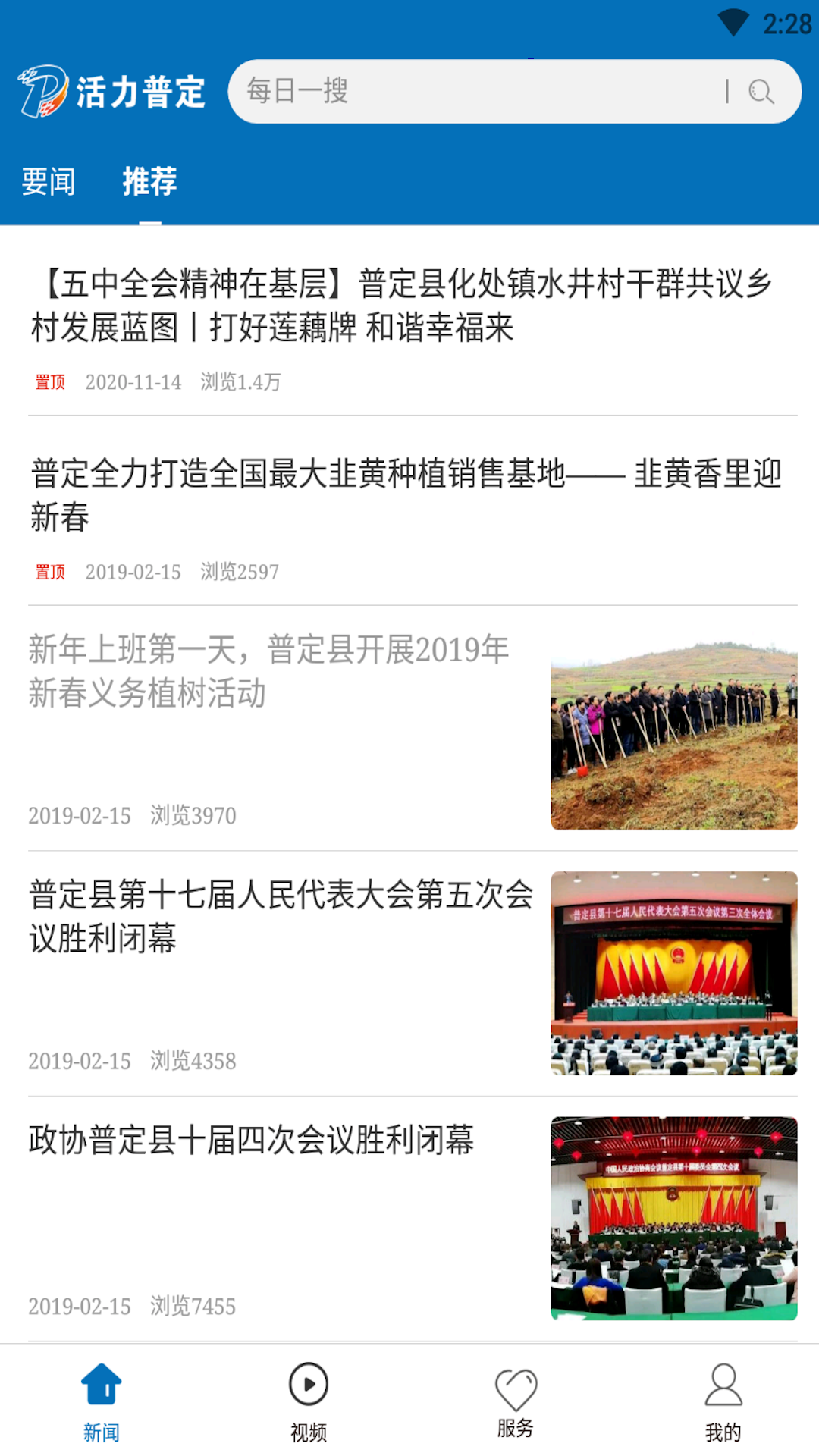
Task: Read the 新春义务植树活动 article
Action: pos(269,672)
